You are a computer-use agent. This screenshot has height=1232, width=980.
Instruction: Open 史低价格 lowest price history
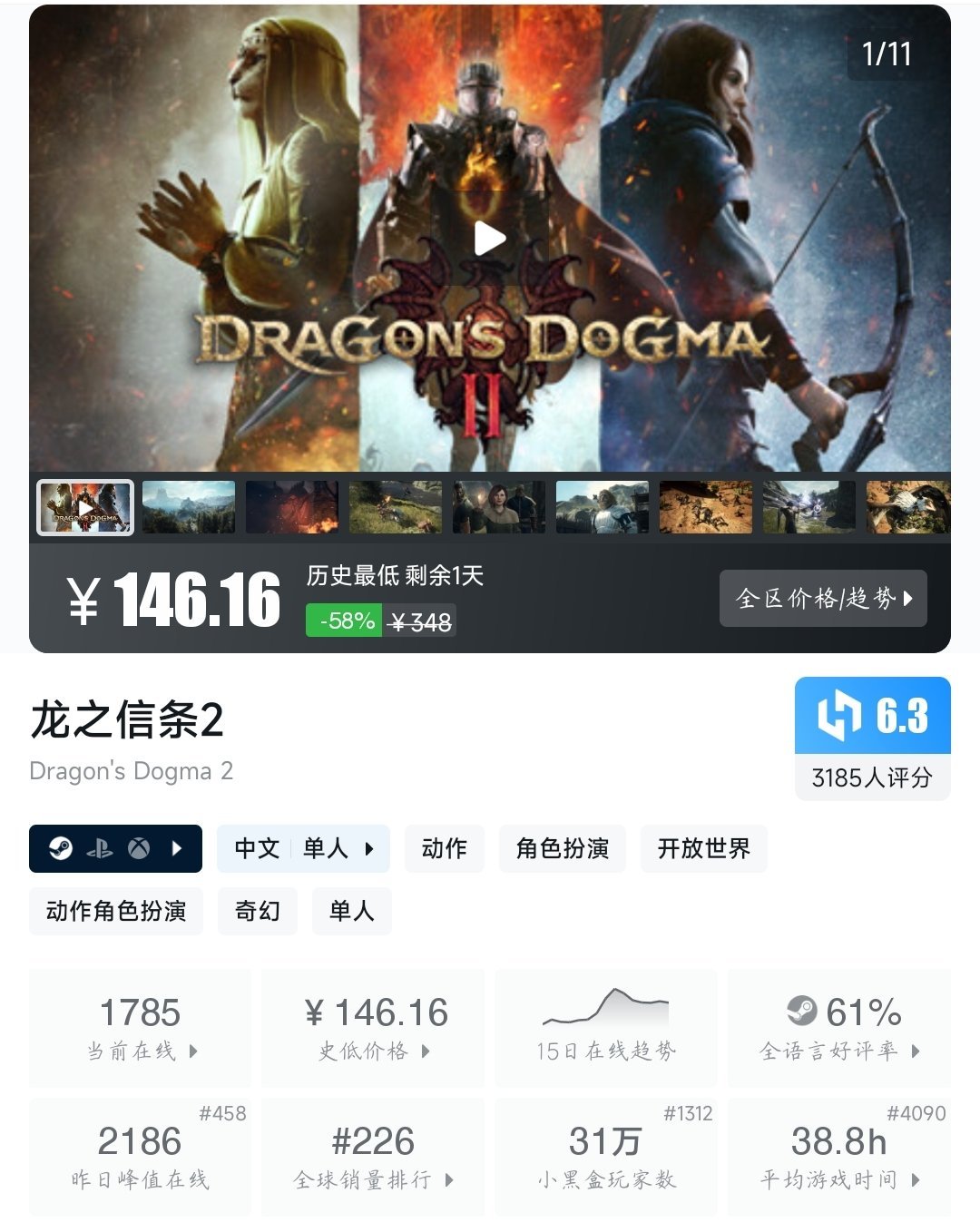(373, 1028)
